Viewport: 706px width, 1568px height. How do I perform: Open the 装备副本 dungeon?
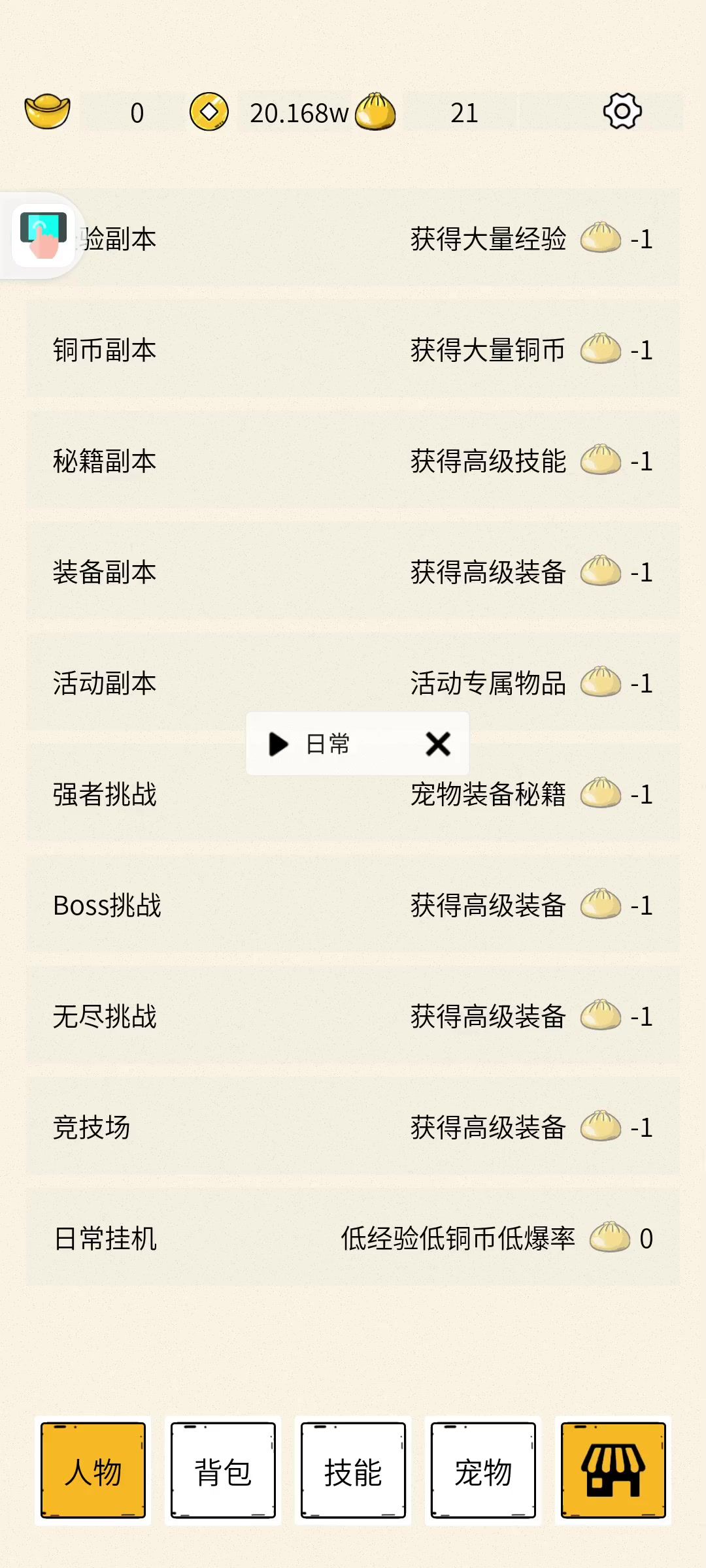353,572
